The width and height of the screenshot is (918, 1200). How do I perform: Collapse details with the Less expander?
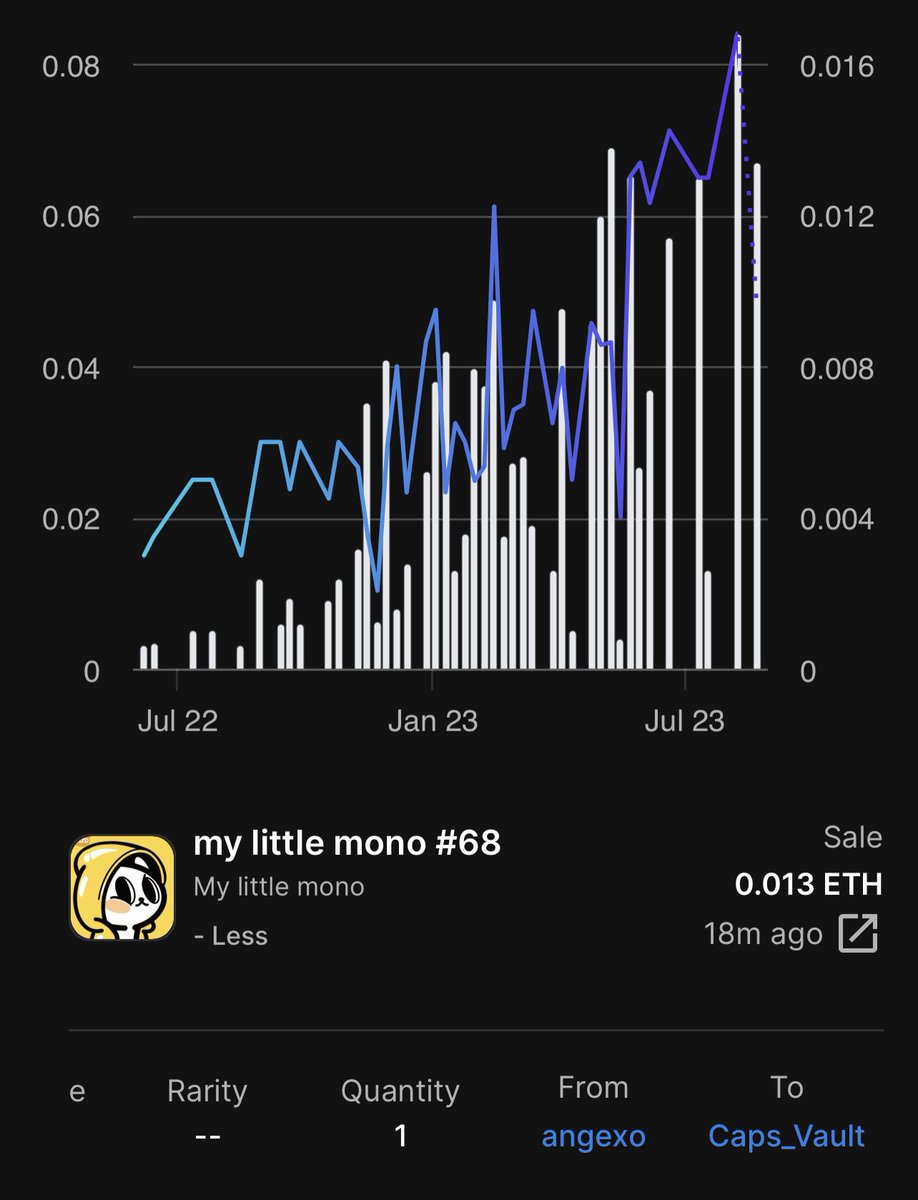(231, 936)
